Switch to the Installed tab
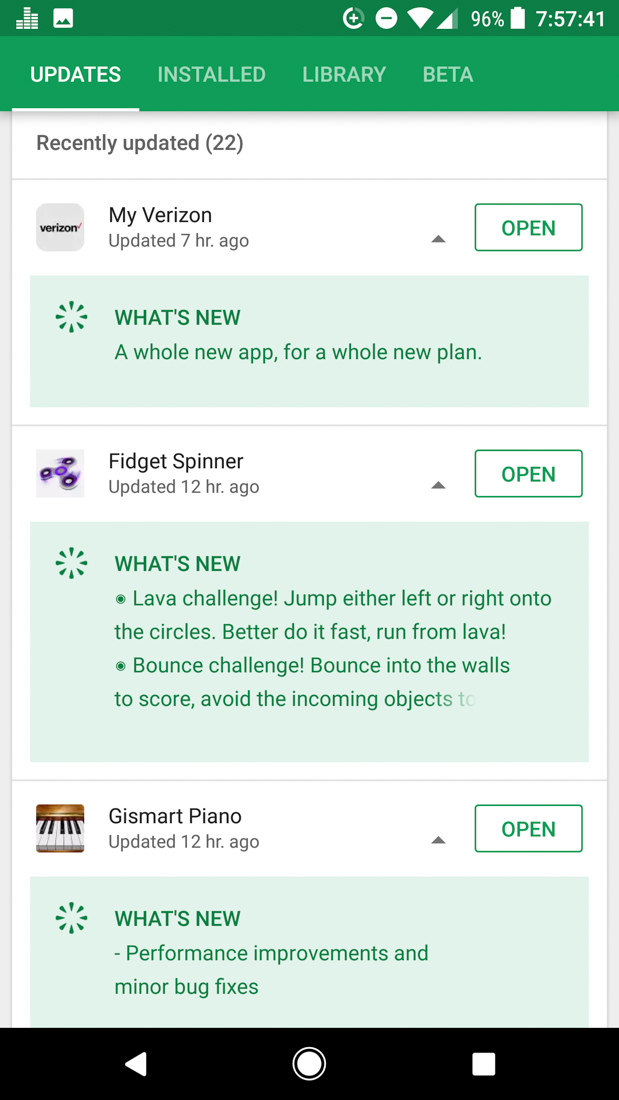The height and width of the screenshot is (1100, 619). (211, 75)
